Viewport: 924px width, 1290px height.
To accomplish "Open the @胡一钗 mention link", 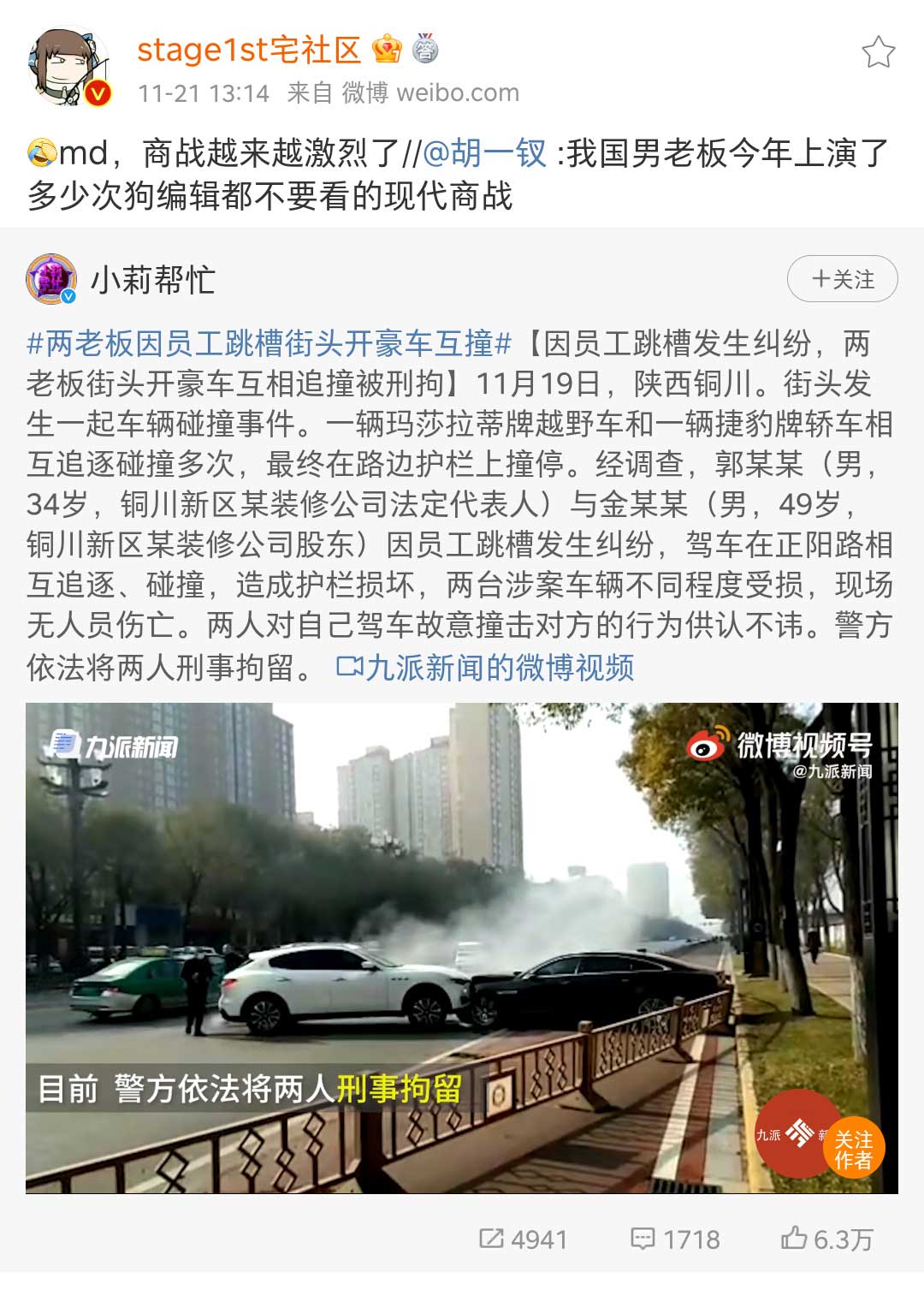I will pyautogui.click(x=484, y=153).
